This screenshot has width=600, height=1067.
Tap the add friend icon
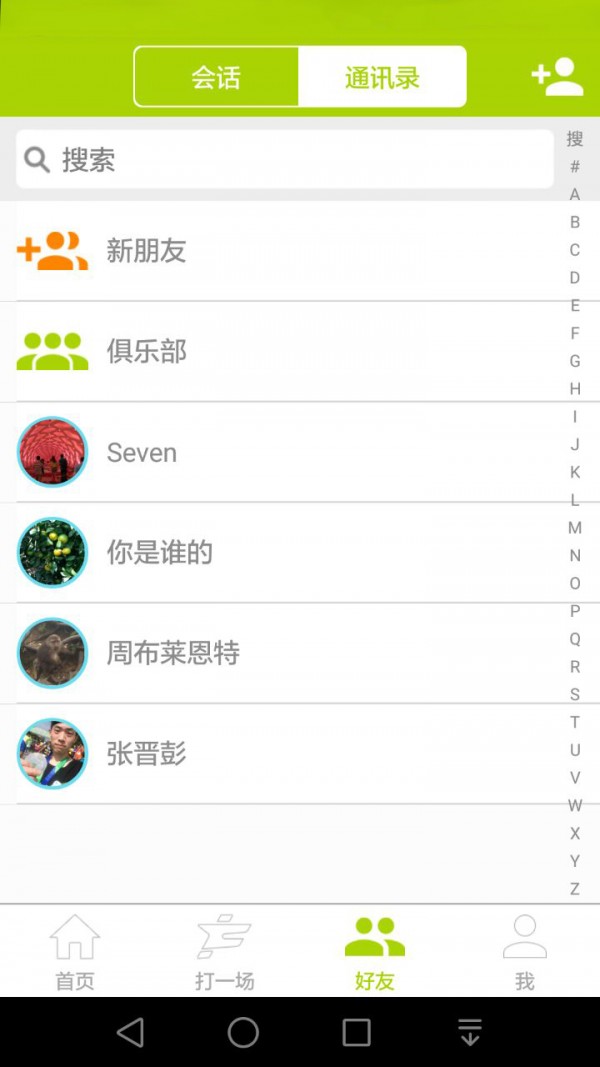click(x=557, y=77)
